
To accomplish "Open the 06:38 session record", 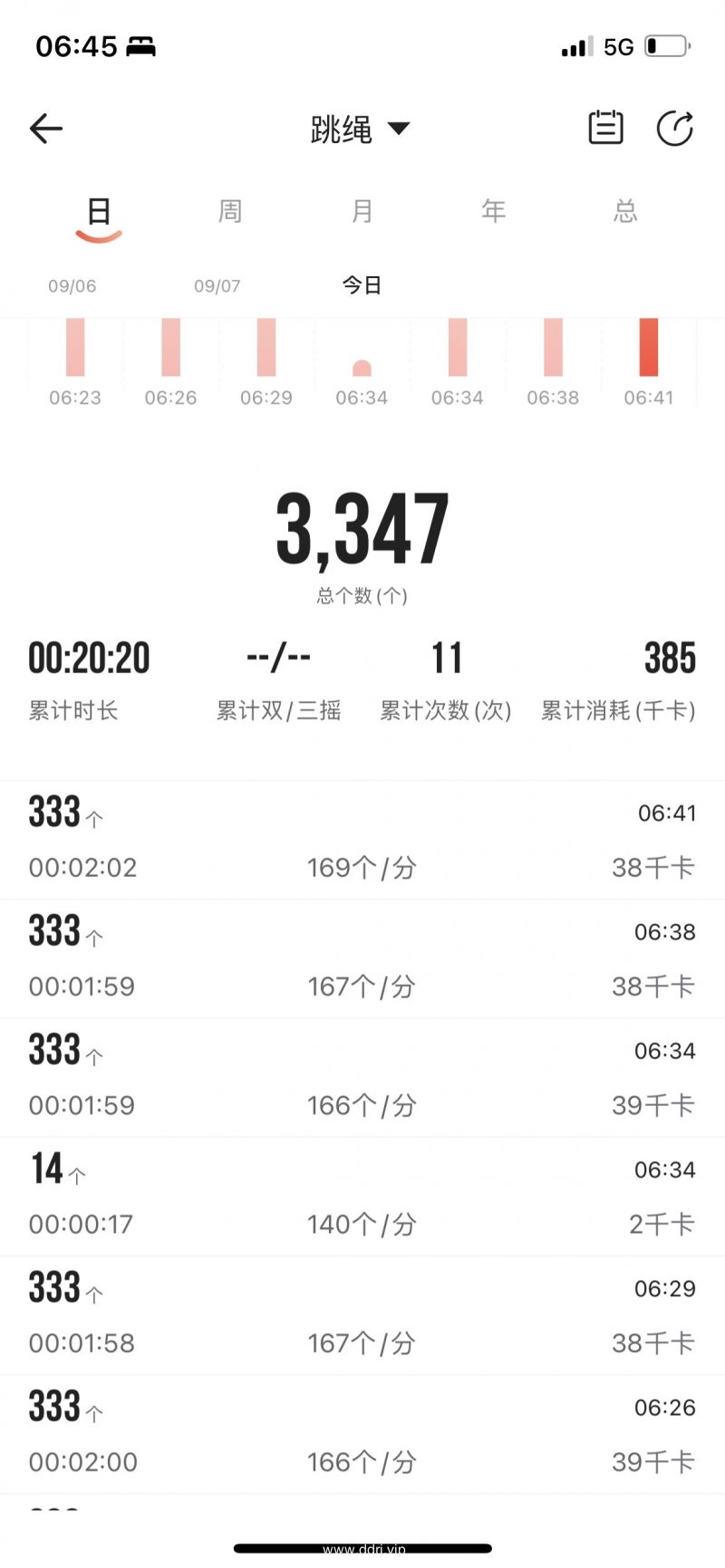I will (362, 958).
